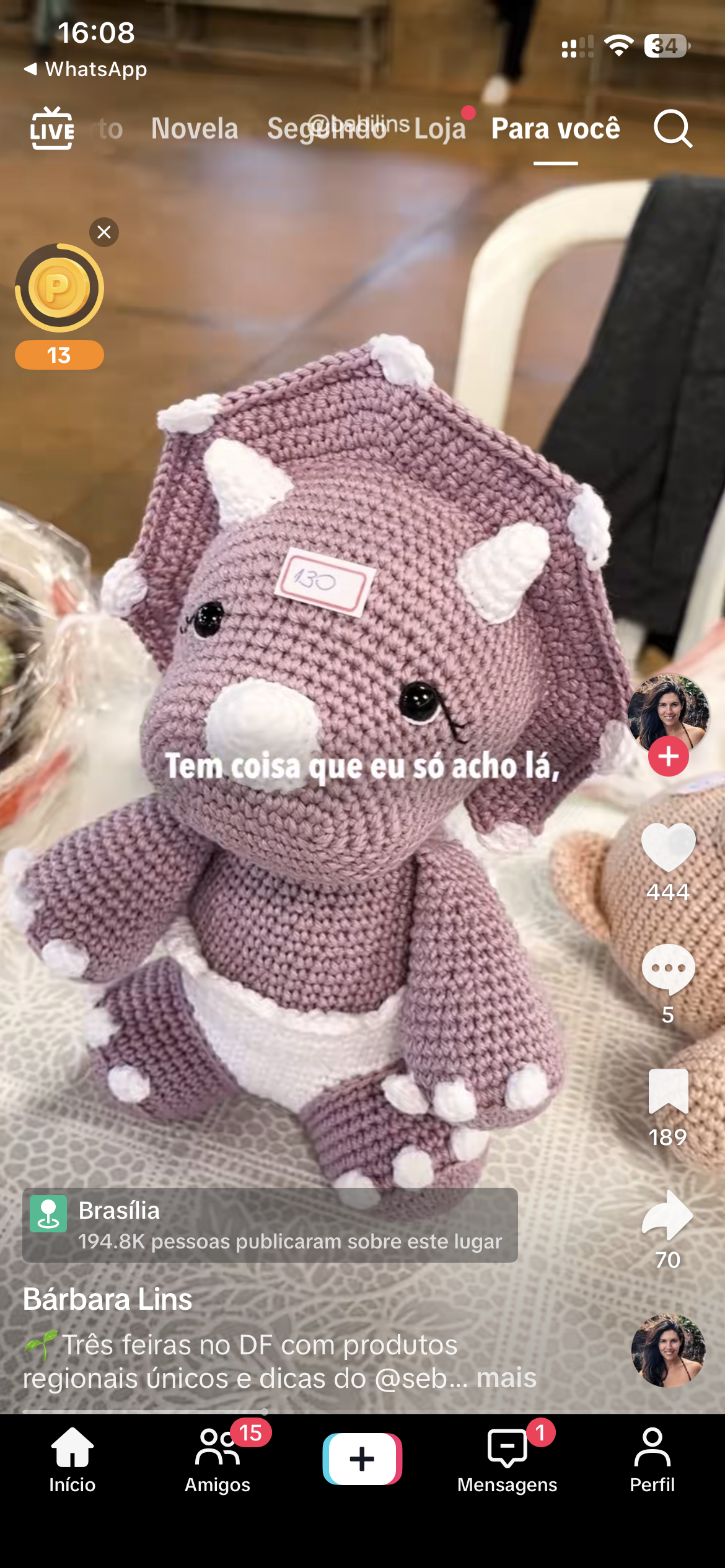Switch to the Loja tab
Viewport: 725px width, 1568px height.
440,129
